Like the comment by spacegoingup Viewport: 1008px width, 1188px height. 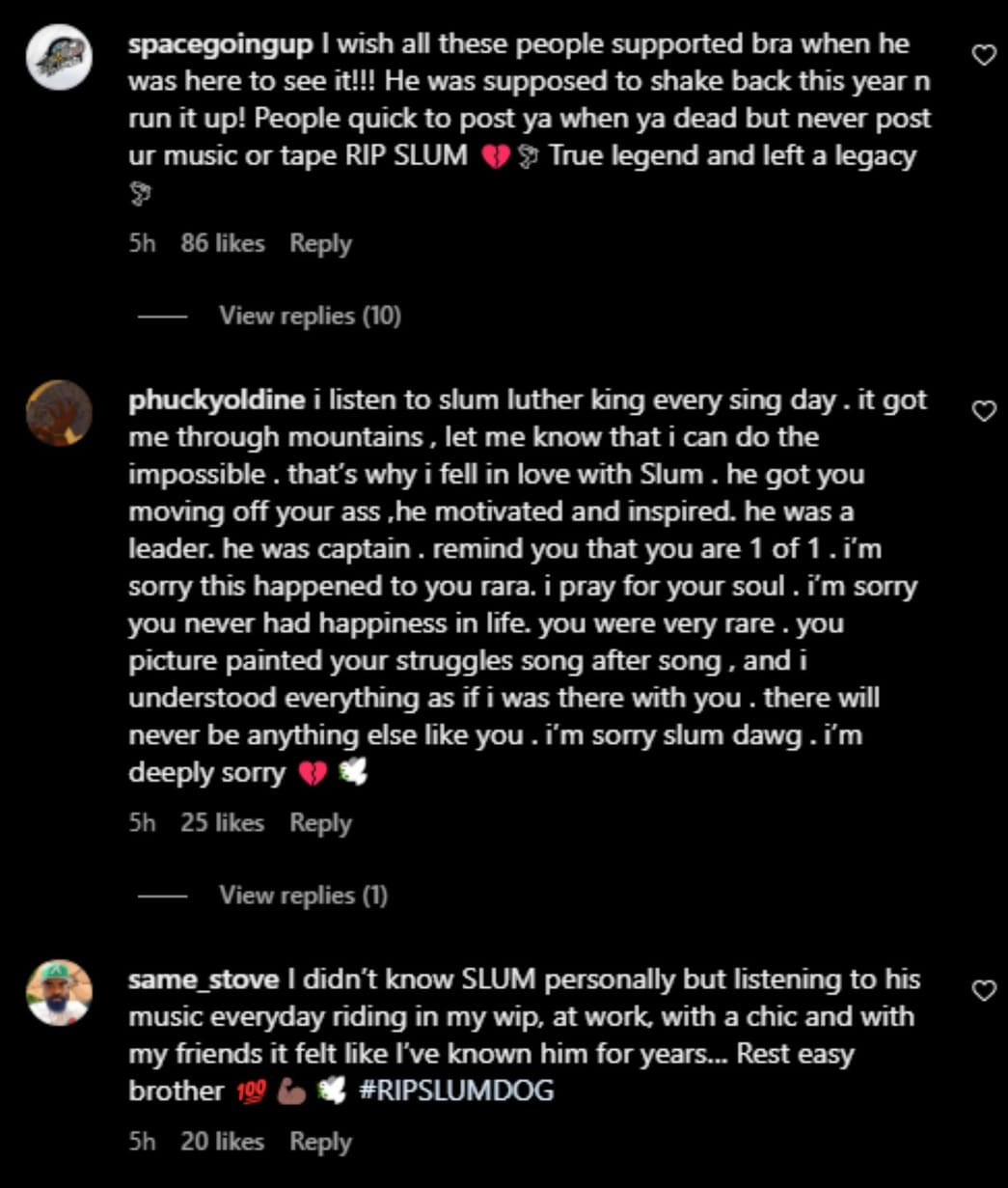point(983,56)
